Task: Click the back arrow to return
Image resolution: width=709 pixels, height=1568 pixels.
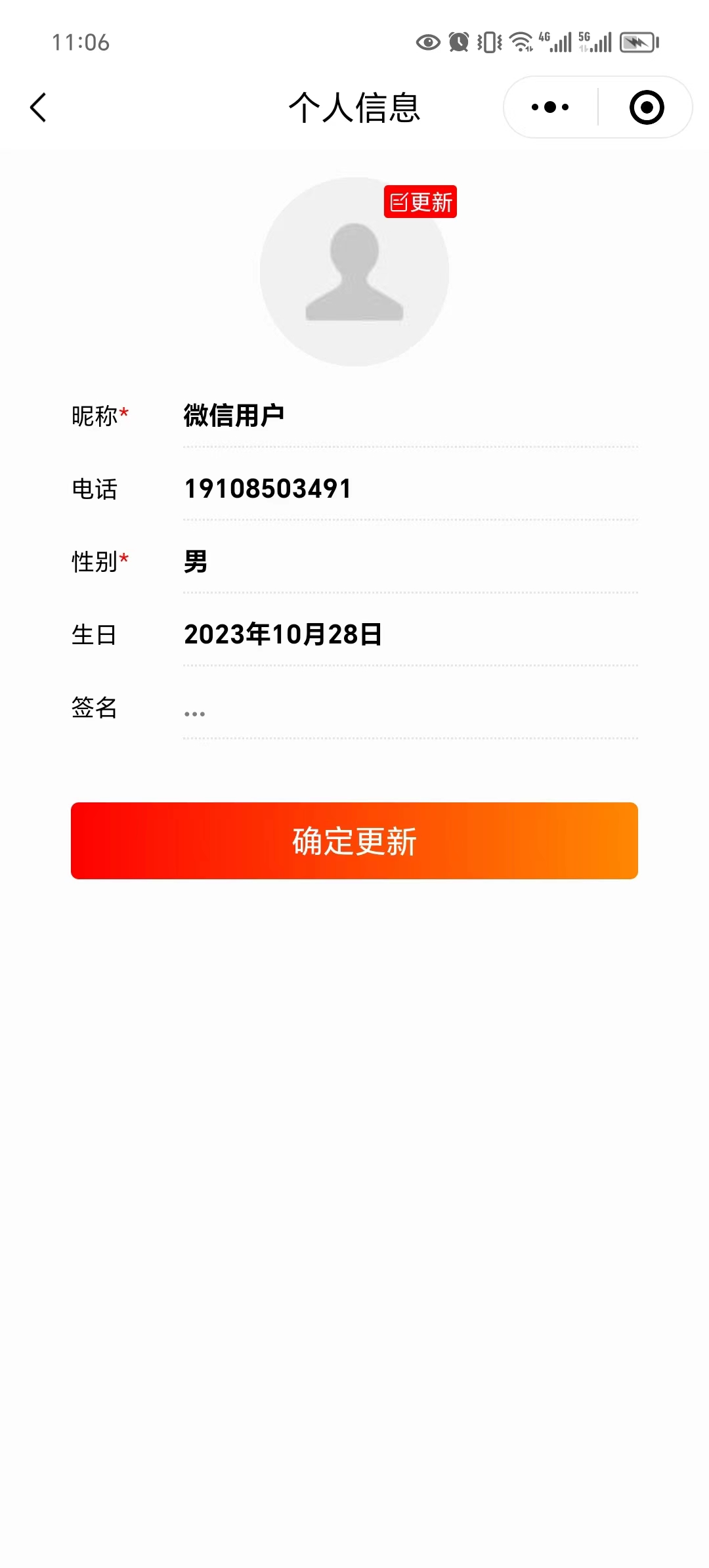Action: coord(37,107)
